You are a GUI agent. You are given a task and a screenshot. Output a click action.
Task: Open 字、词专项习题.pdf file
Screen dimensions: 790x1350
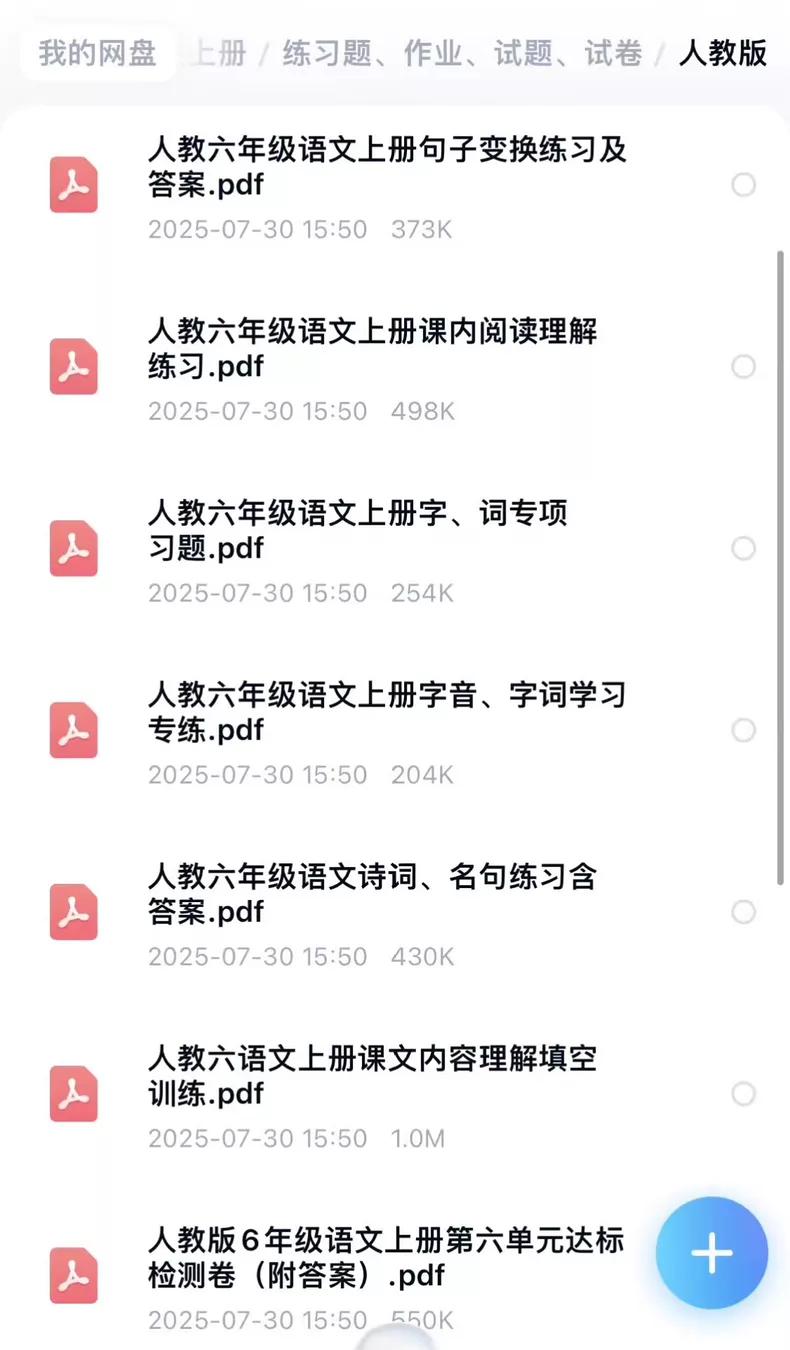[x=357, y=531]
